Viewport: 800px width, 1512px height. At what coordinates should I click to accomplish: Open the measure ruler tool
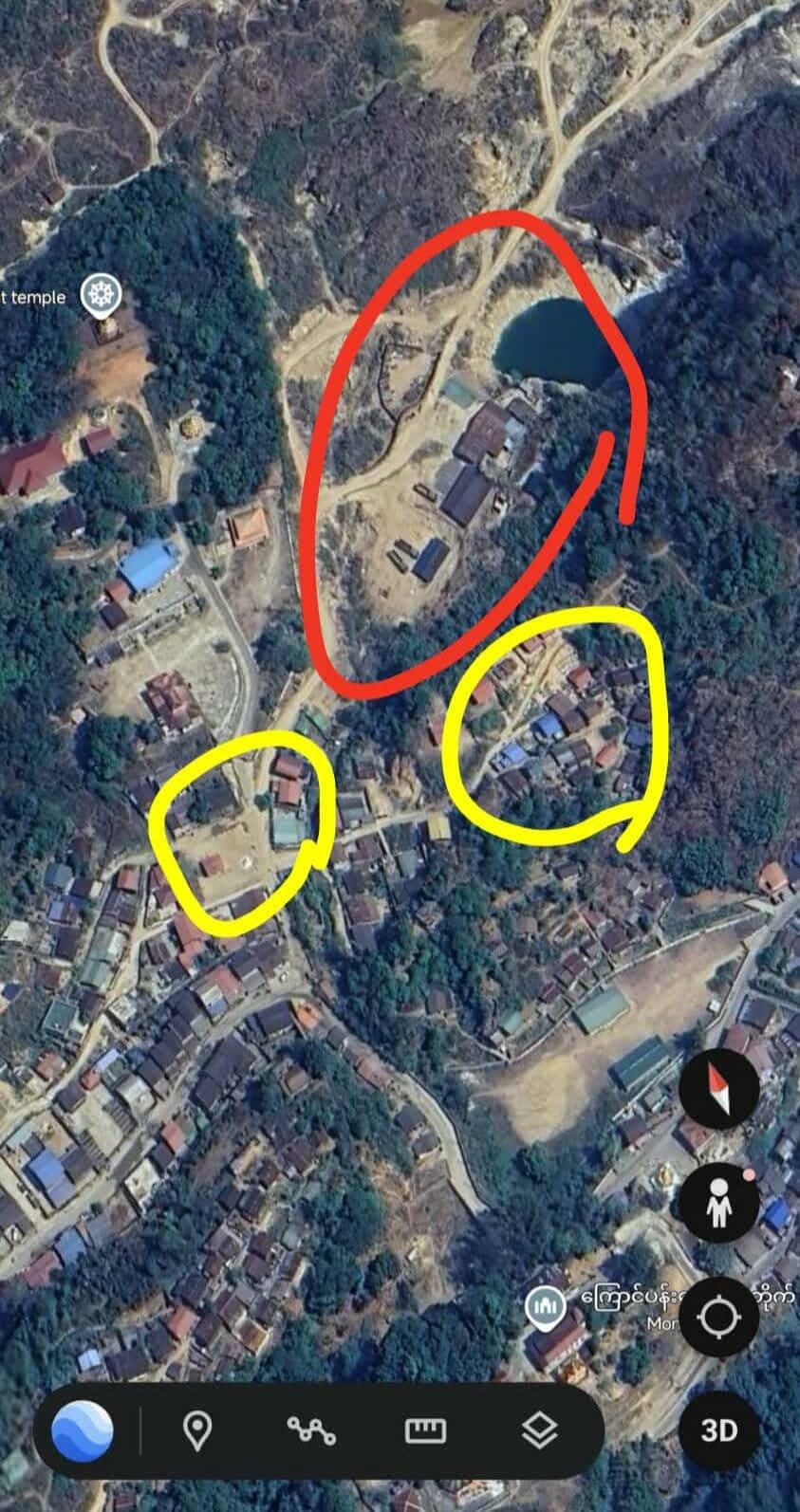point(425,1430)
